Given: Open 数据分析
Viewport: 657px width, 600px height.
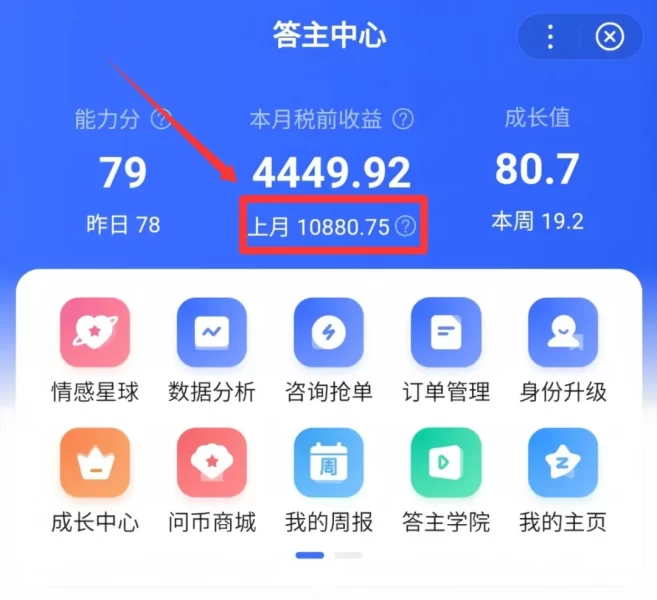Looking at the screenshot, I should [x=212, y=333].
